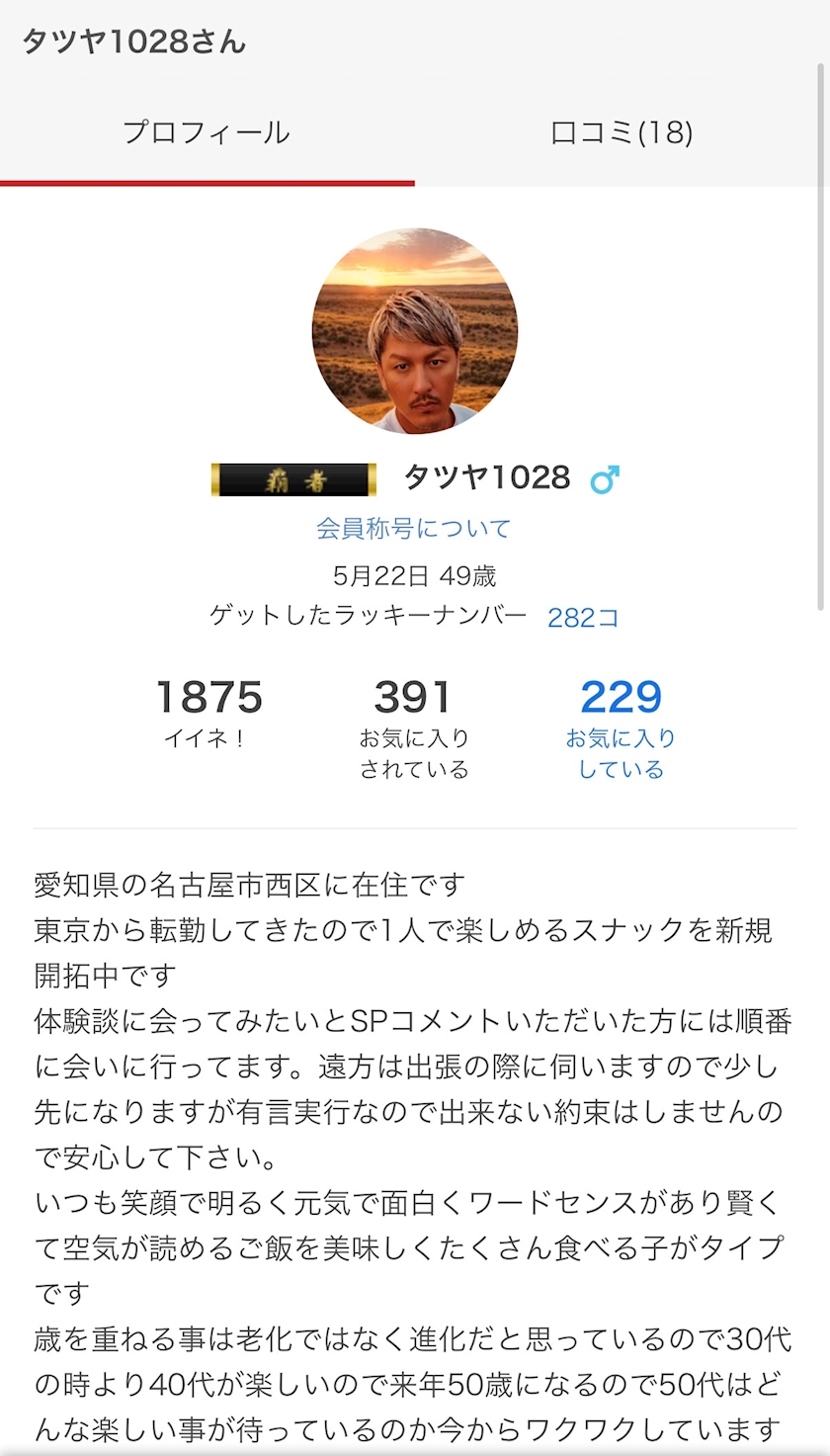Image resolution: width=830 pixels, height=1456 pixels.
Task: Open the 口コミ(18) reviews tab
Action: click(621, 133)
